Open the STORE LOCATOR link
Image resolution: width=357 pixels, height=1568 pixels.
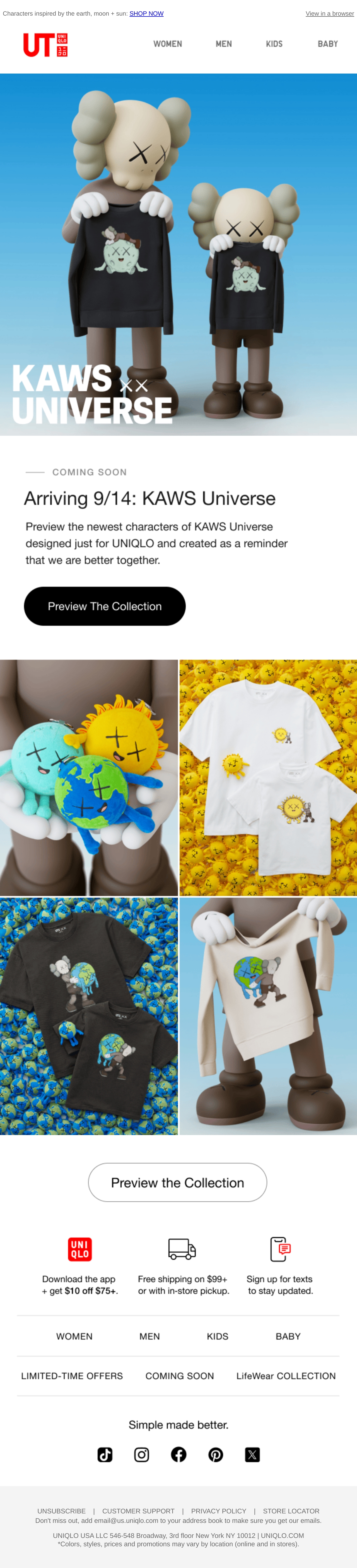click(x=291, y=1511)
